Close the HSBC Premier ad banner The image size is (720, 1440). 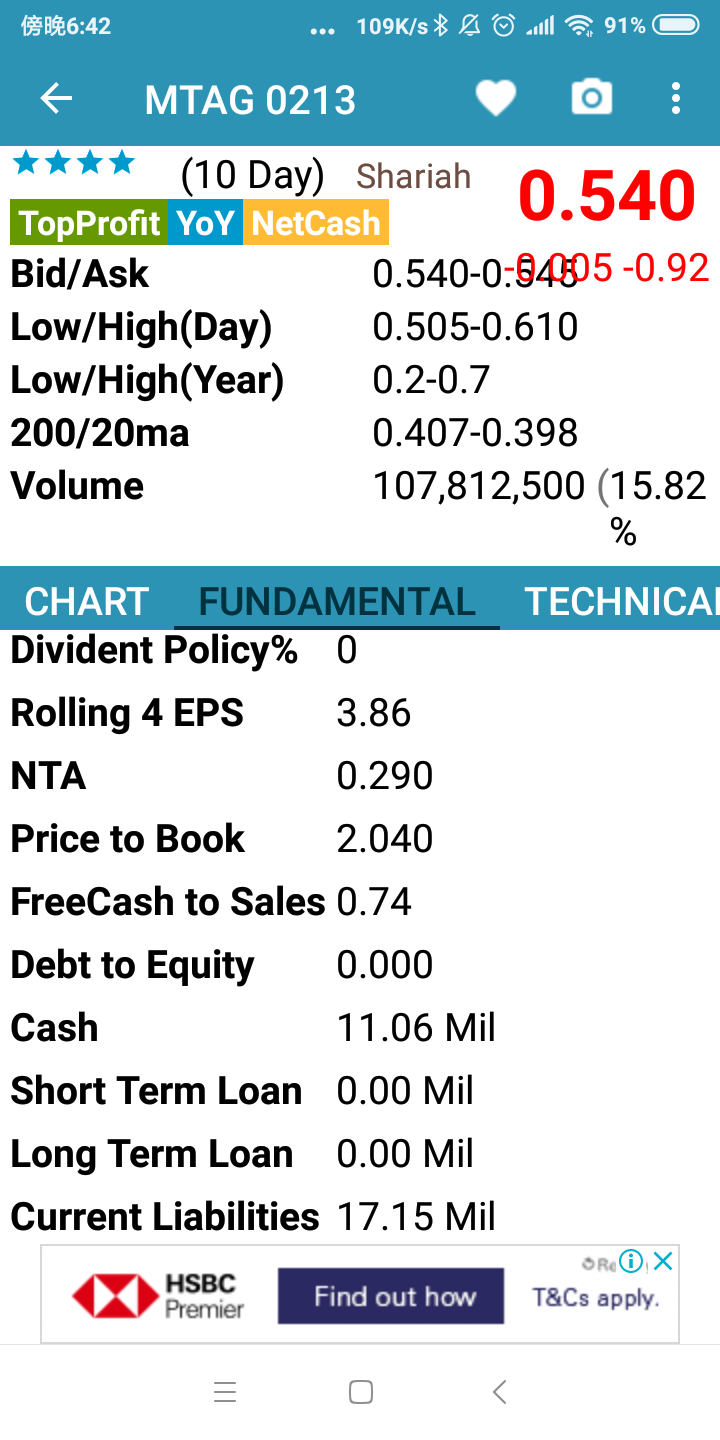pos(663,1262)
